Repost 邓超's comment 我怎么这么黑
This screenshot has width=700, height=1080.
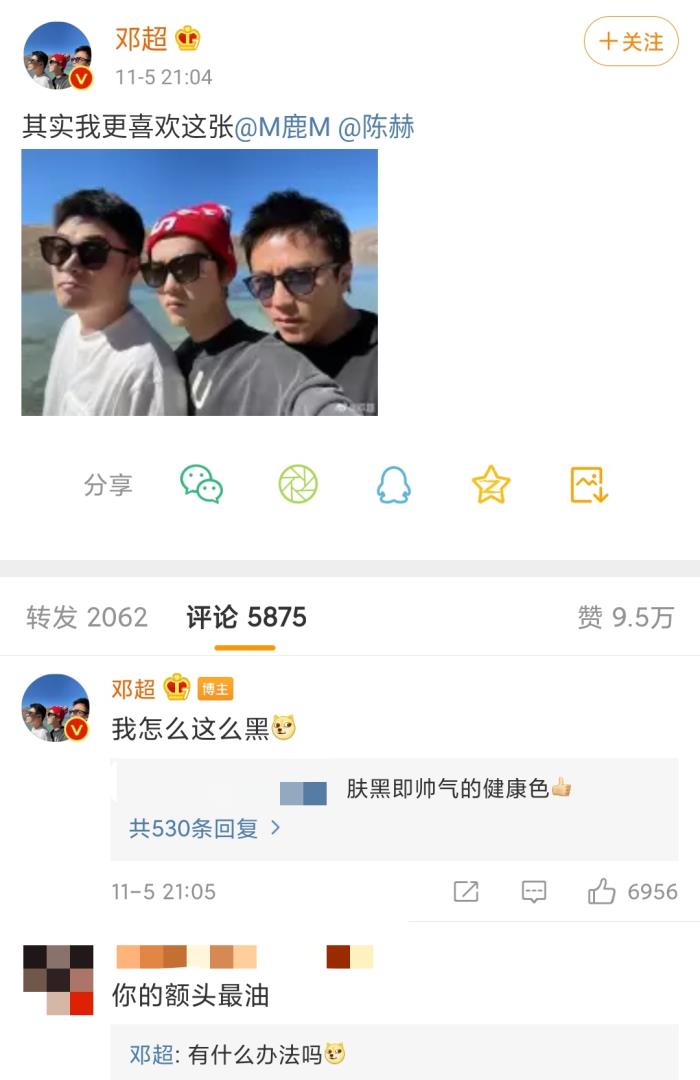tap(466, 891)
